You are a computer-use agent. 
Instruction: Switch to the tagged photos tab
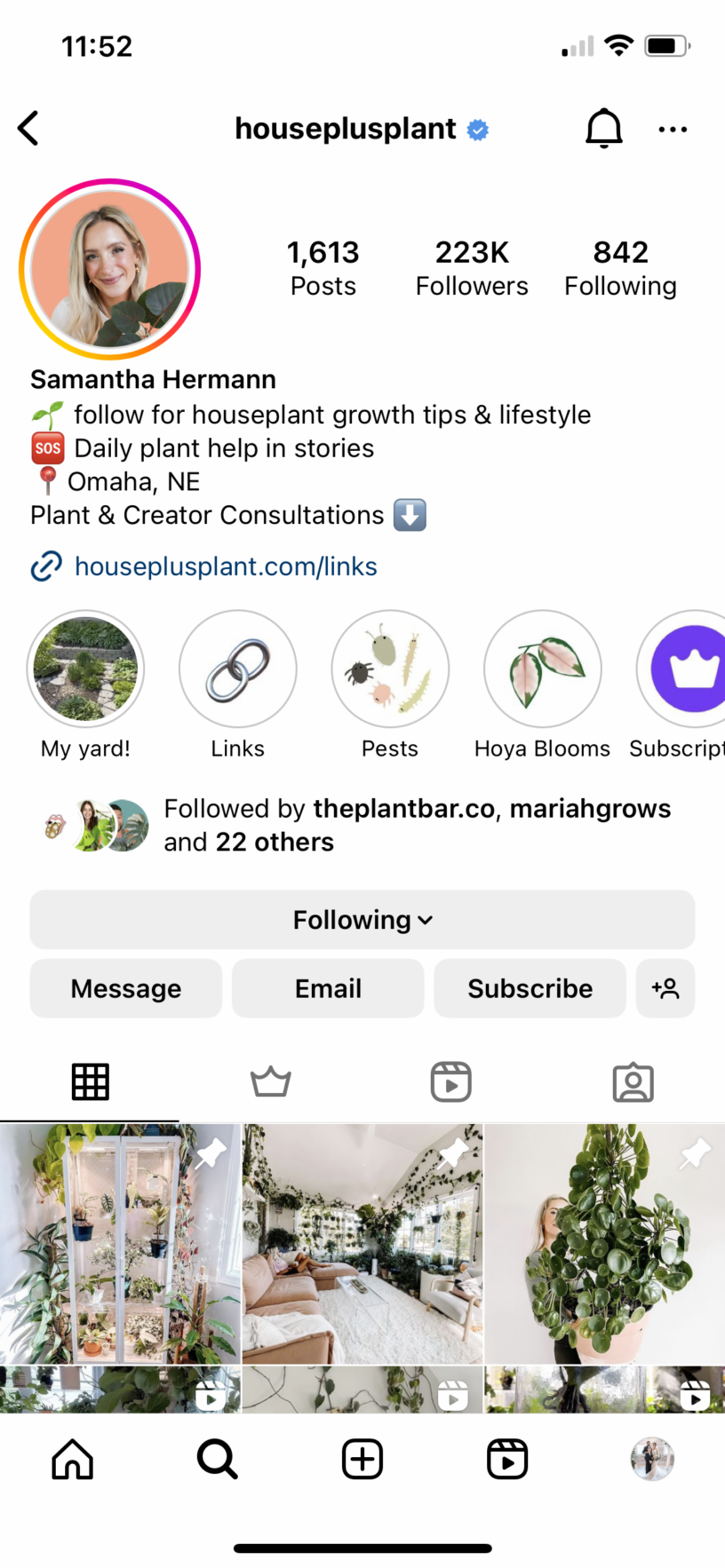pyautogui.click(x=633, y=1082)
